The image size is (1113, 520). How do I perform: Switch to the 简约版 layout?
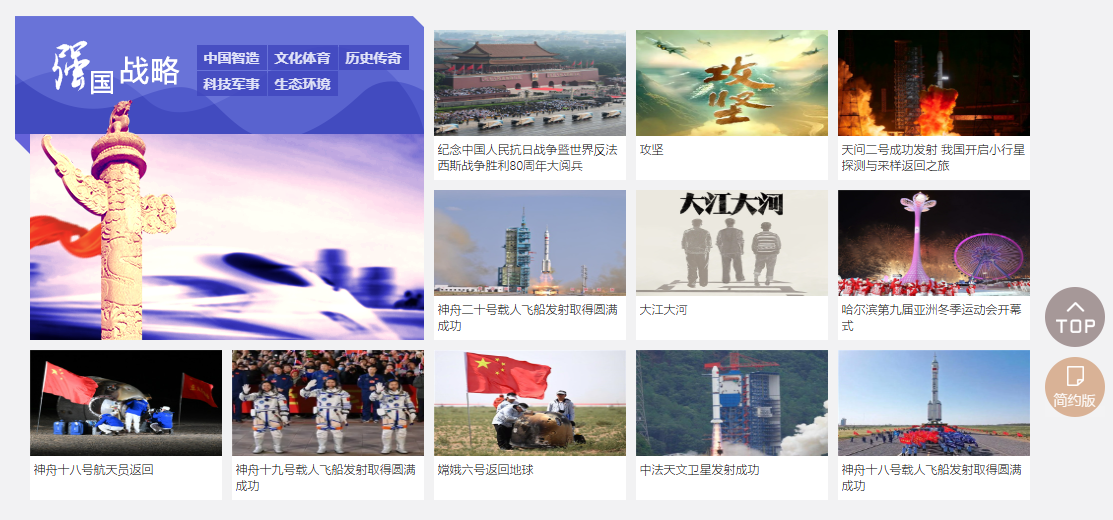click(1074, 387)
